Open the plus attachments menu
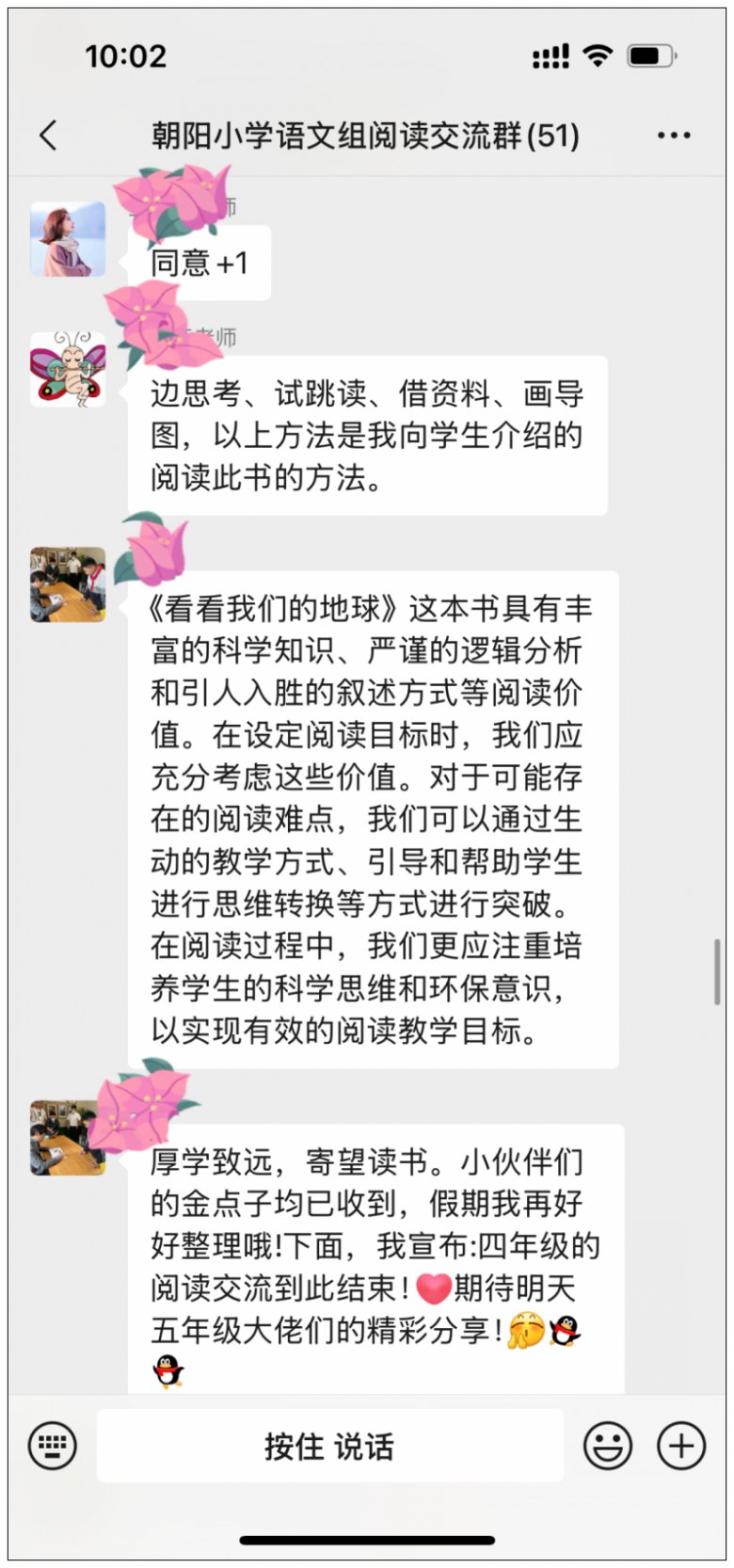The image size is (734, 1568). (680, 1445)
